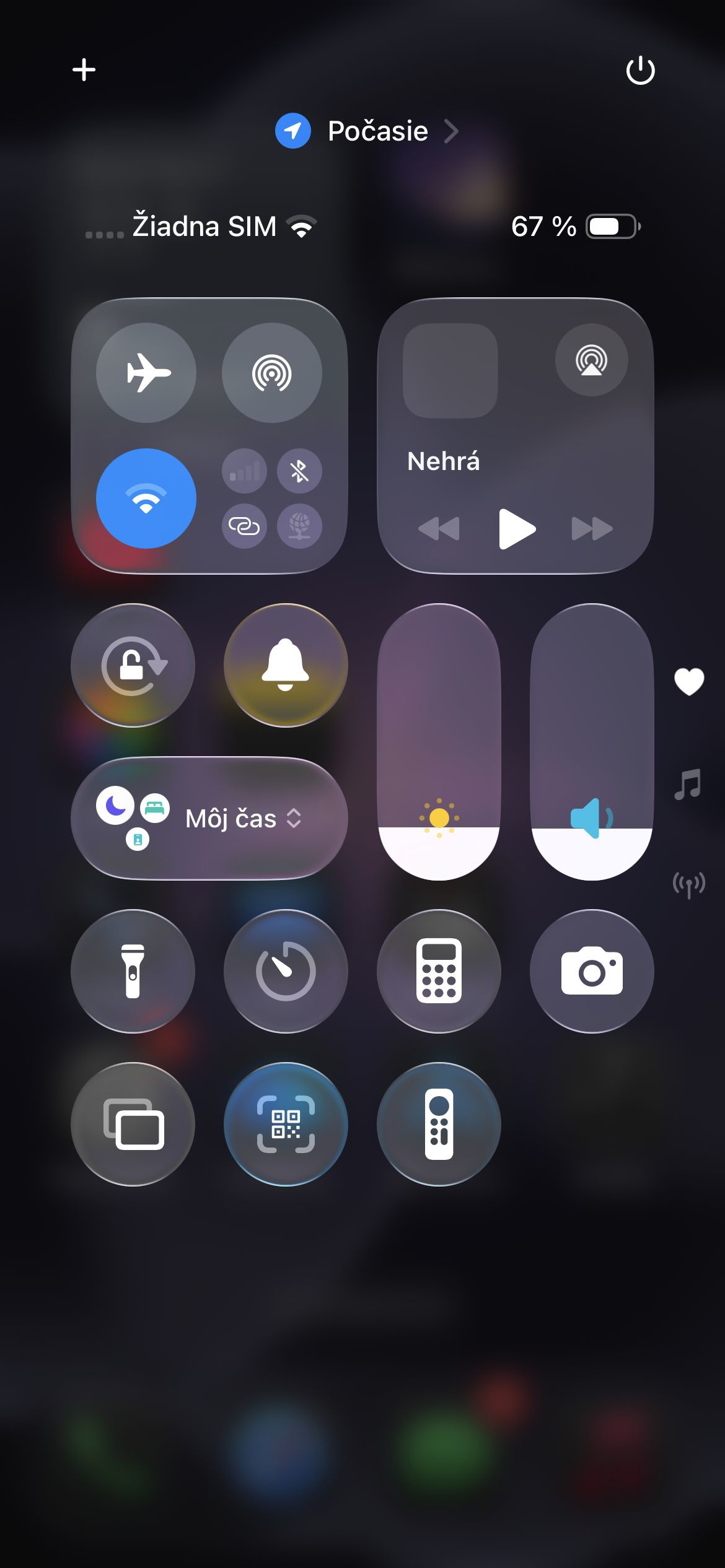
Task: Open the Apple TV remote
Action: point(439,1124)
